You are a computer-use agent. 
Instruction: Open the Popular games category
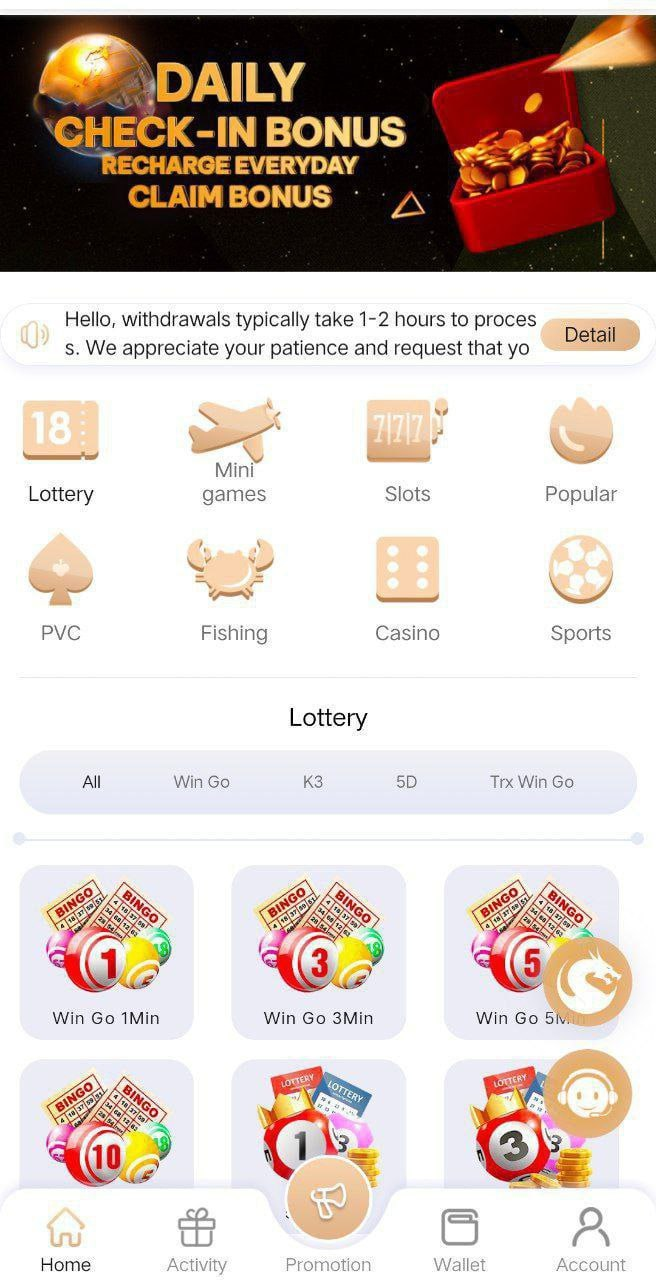(x=580, y=451)
